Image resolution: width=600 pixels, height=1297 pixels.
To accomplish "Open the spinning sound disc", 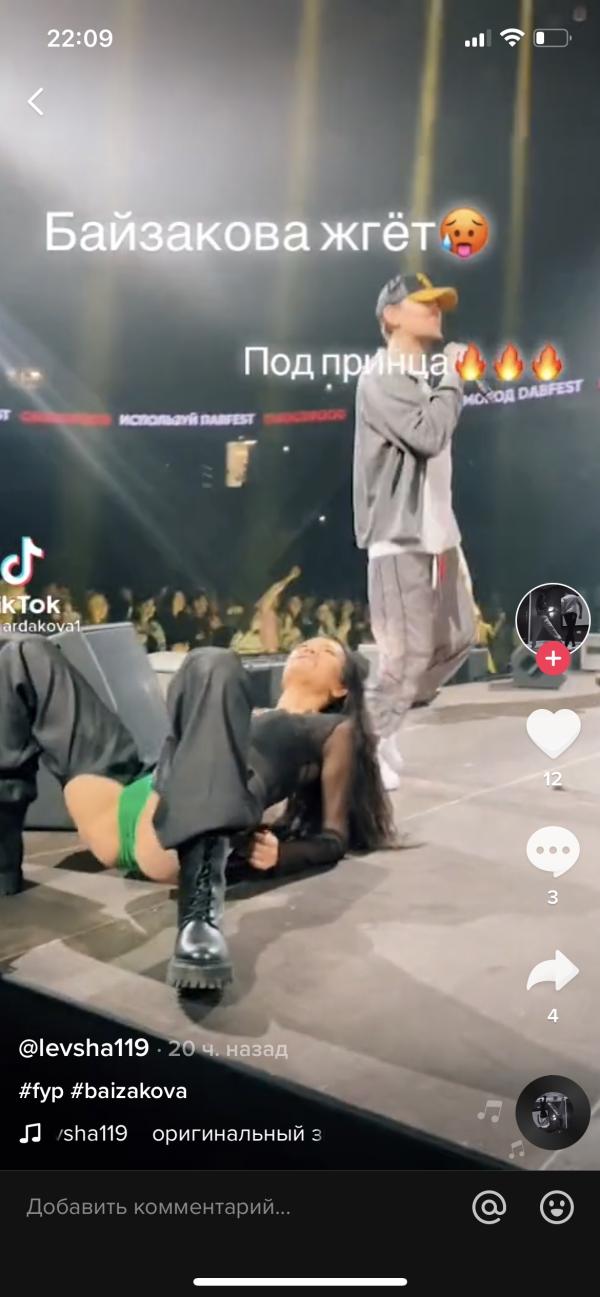I will point(552,1112).
